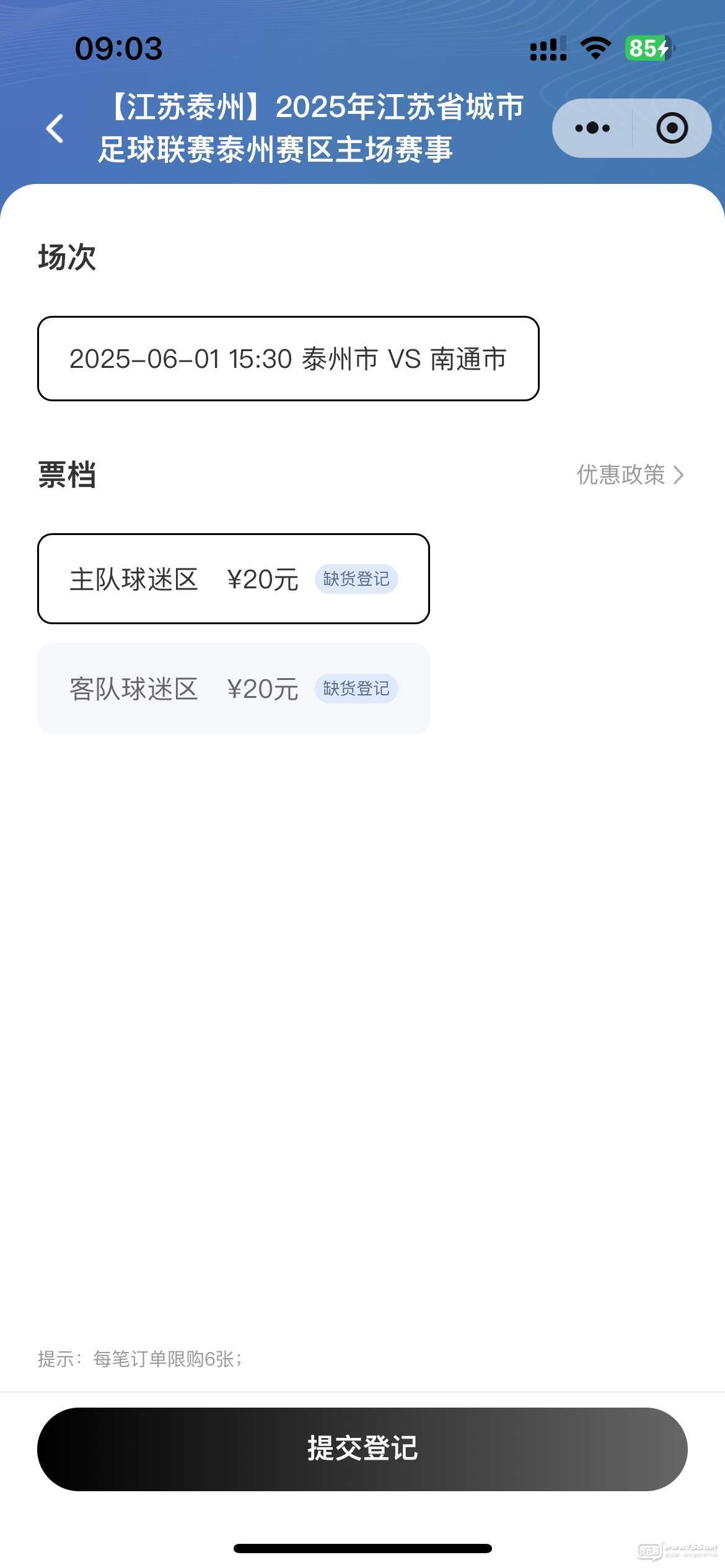
Task: Go back using the top-left arrow
Action: 55,128
